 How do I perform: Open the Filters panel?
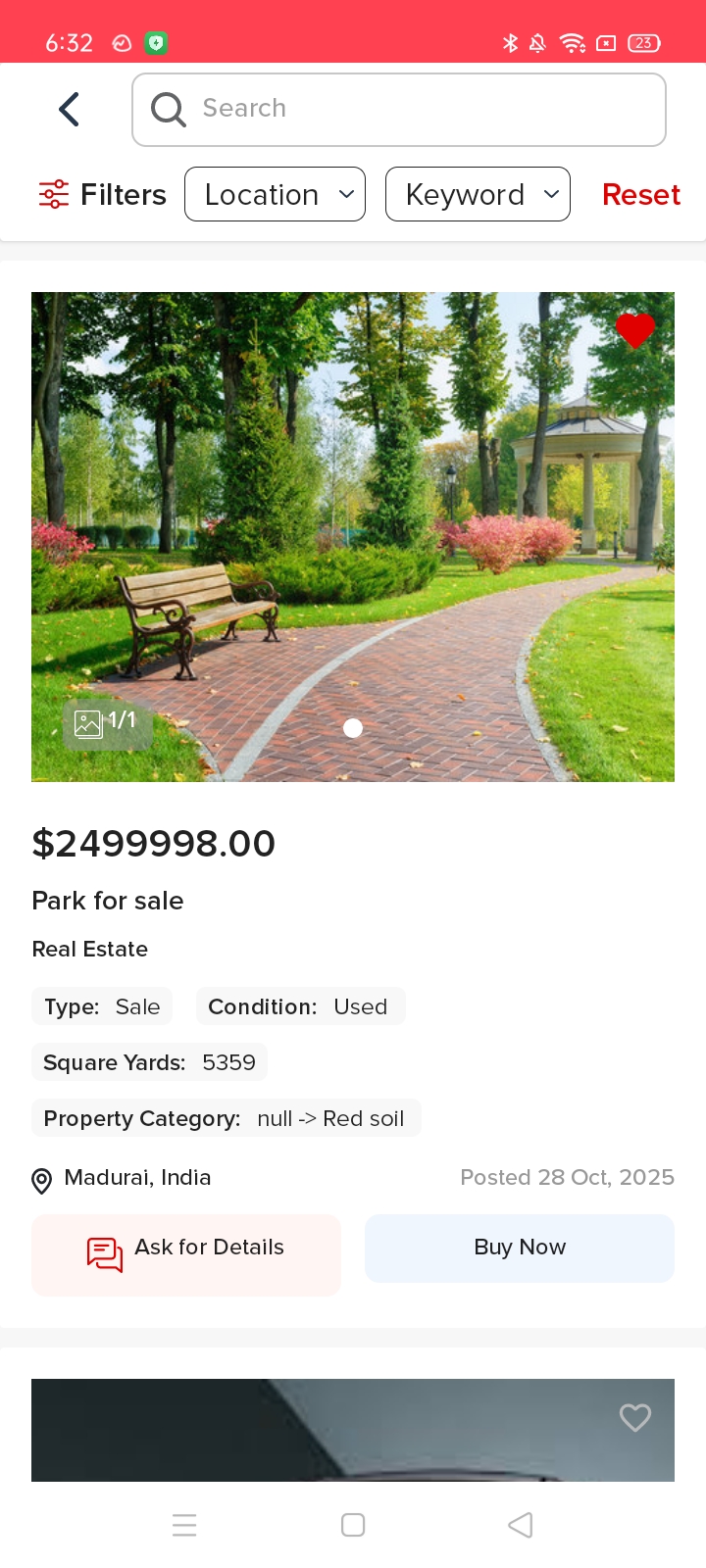click(103, 194)
